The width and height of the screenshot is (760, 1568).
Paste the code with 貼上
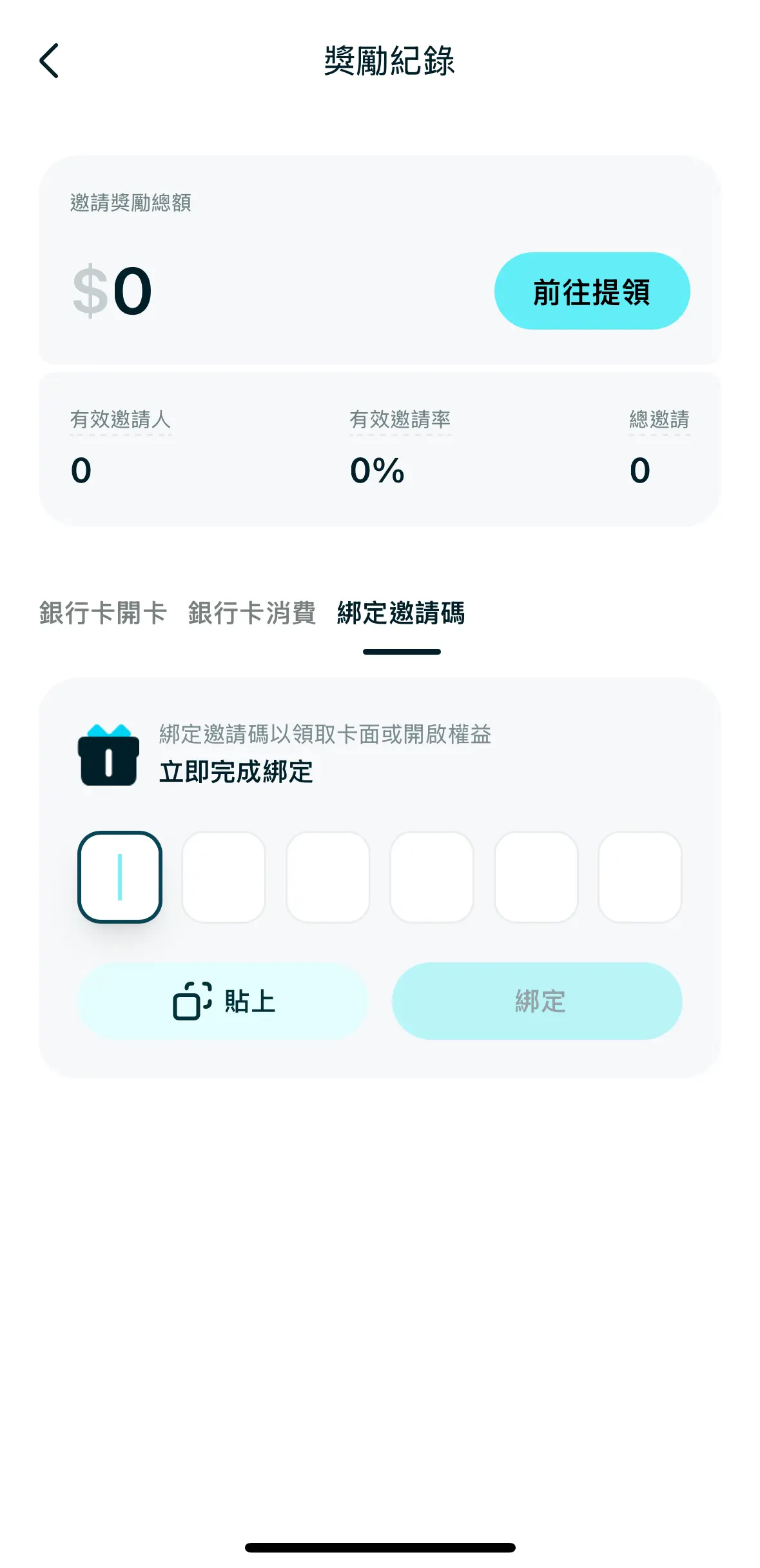[x=223, y=1001]
